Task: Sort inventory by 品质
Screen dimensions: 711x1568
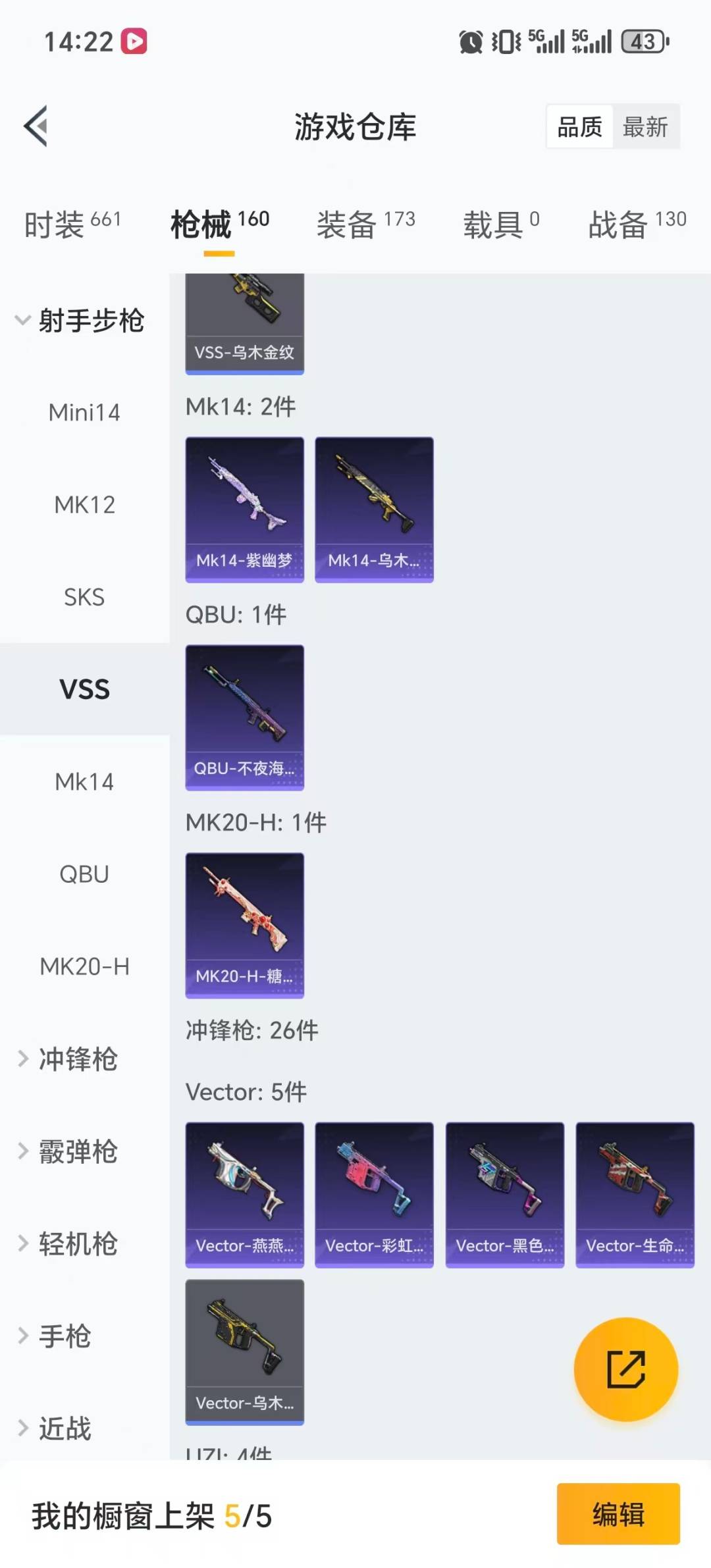Action: point(578,126)
